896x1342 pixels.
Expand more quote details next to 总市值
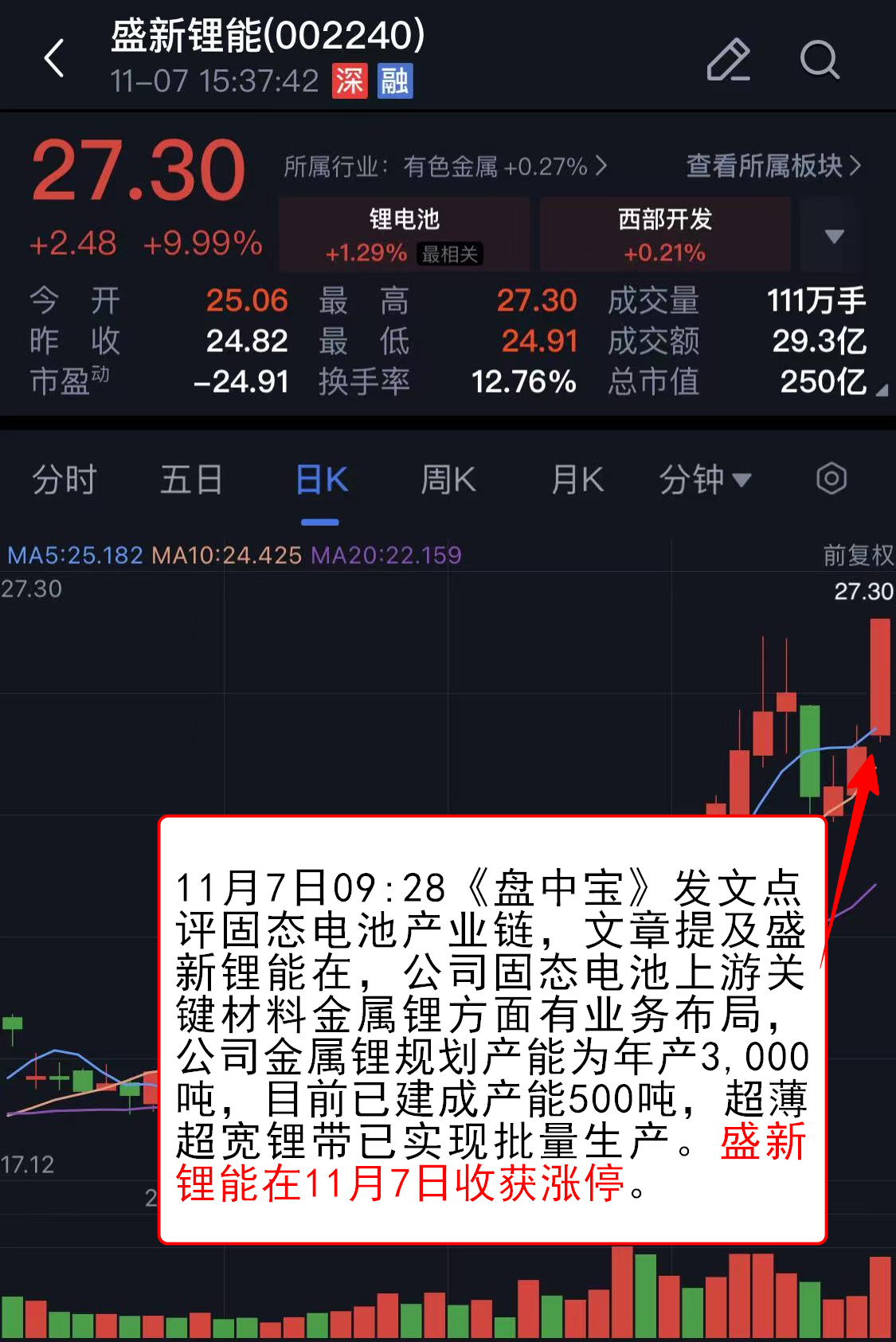point(881,390)
